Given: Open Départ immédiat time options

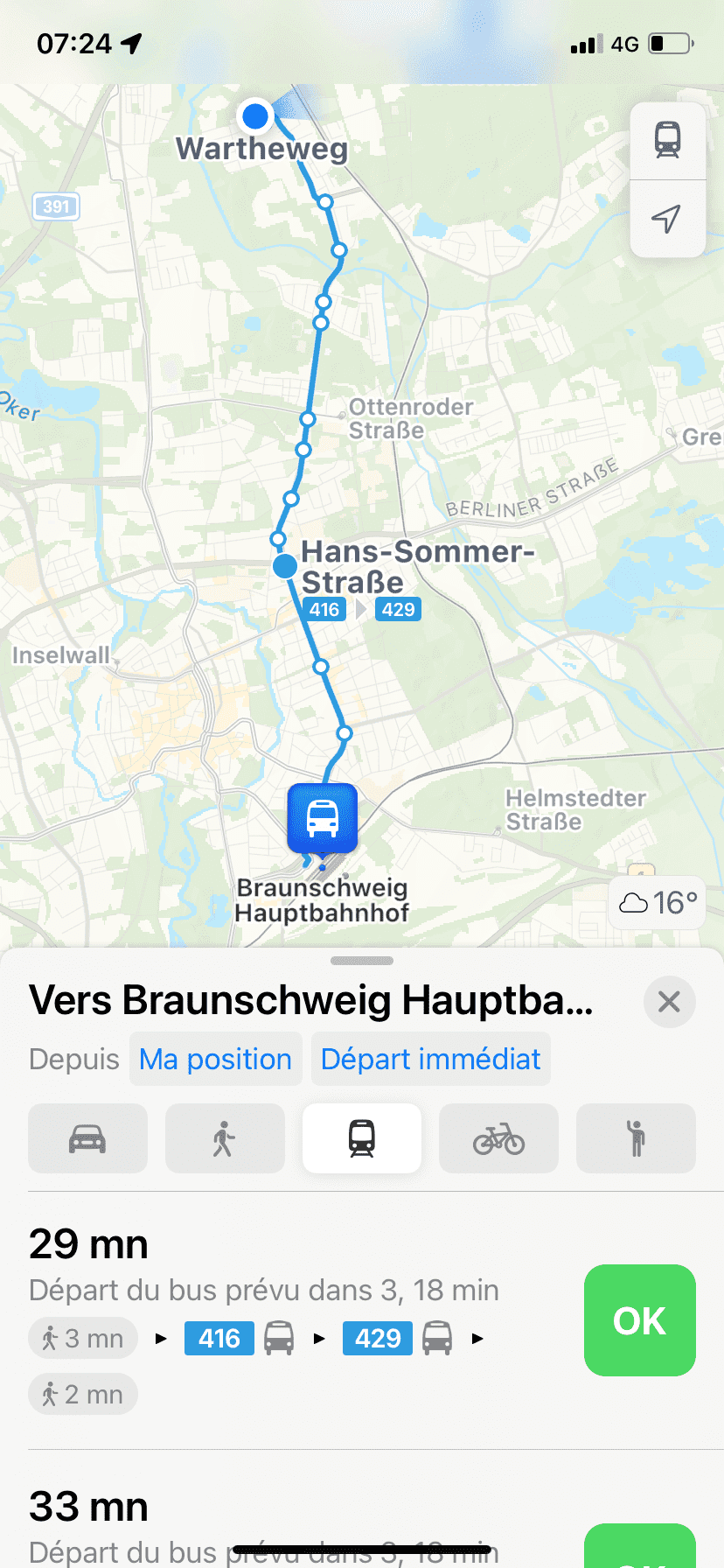Looking at the screenshot, I should point(430,1060).
